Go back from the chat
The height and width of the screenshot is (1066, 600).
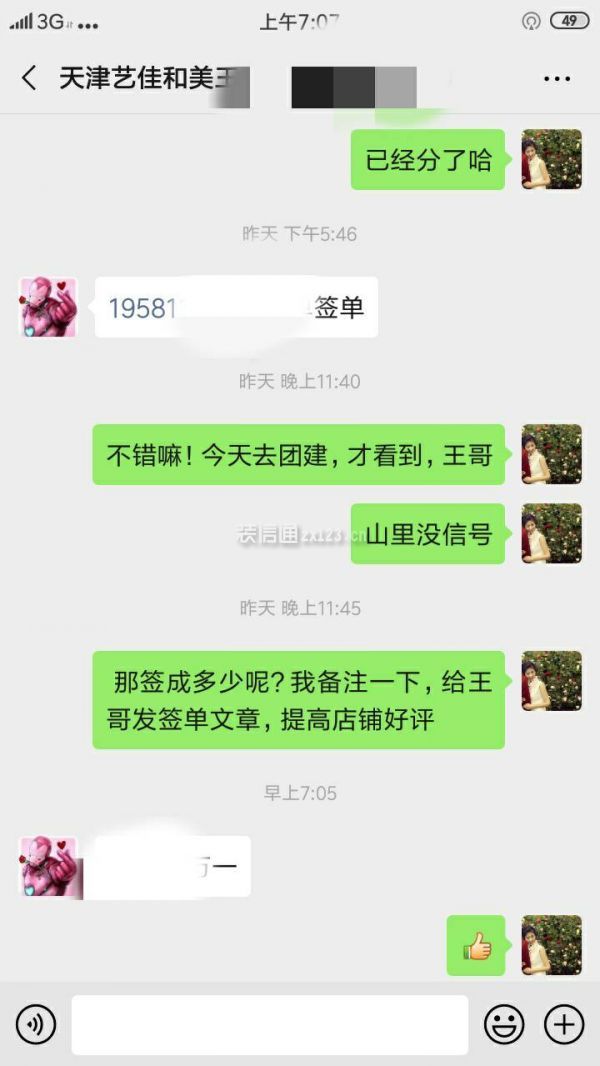click(29, 79)
